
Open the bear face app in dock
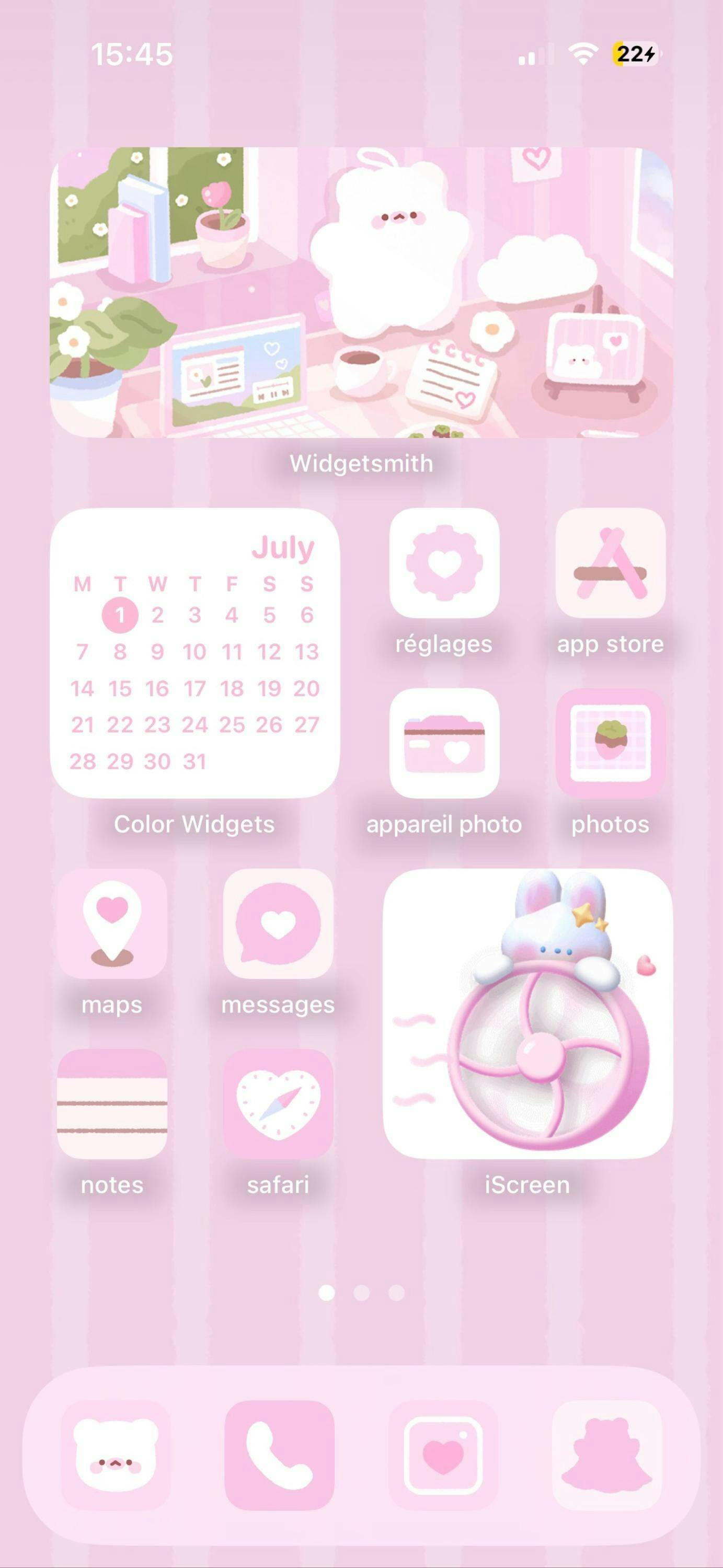(116, 1456)
